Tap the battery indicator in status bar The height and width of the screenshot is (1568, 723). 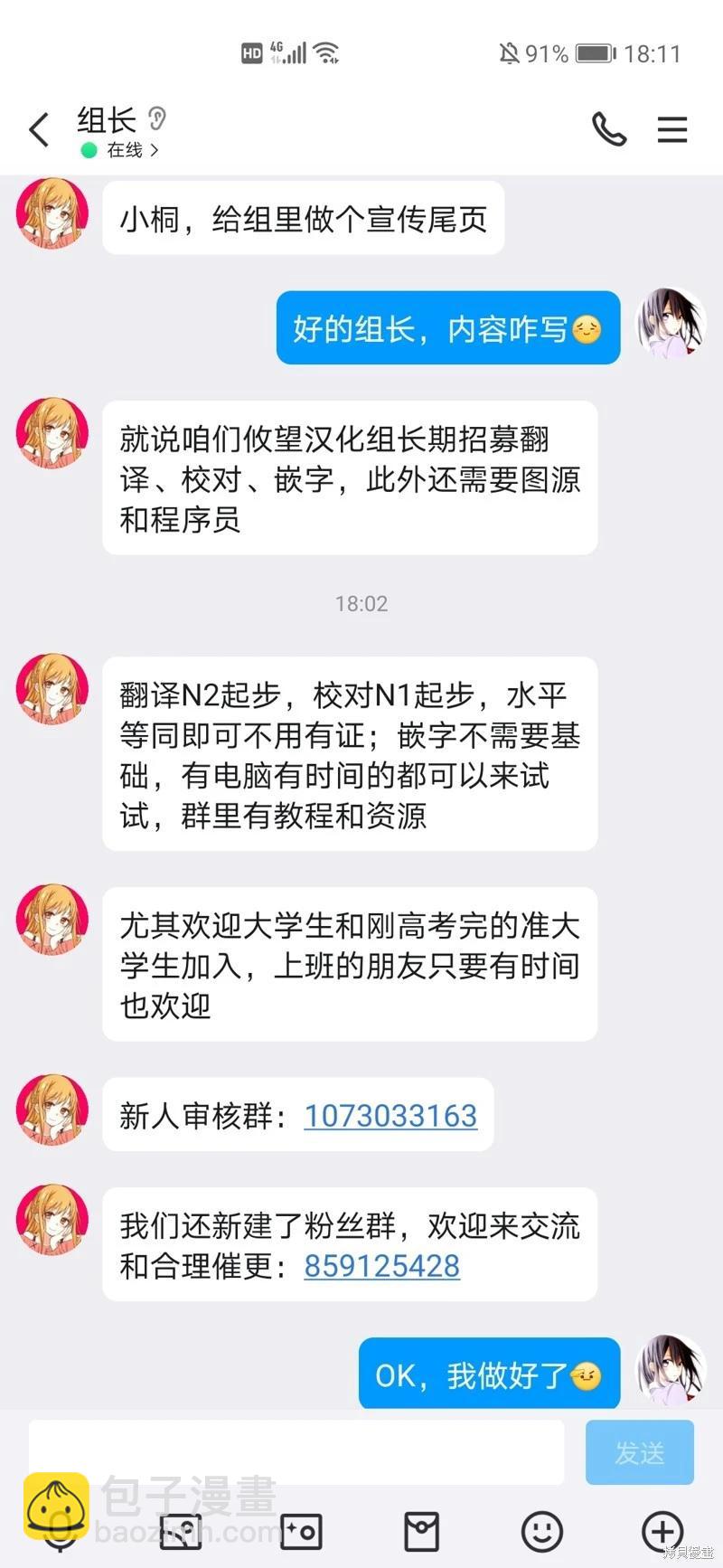click(594, 52)
